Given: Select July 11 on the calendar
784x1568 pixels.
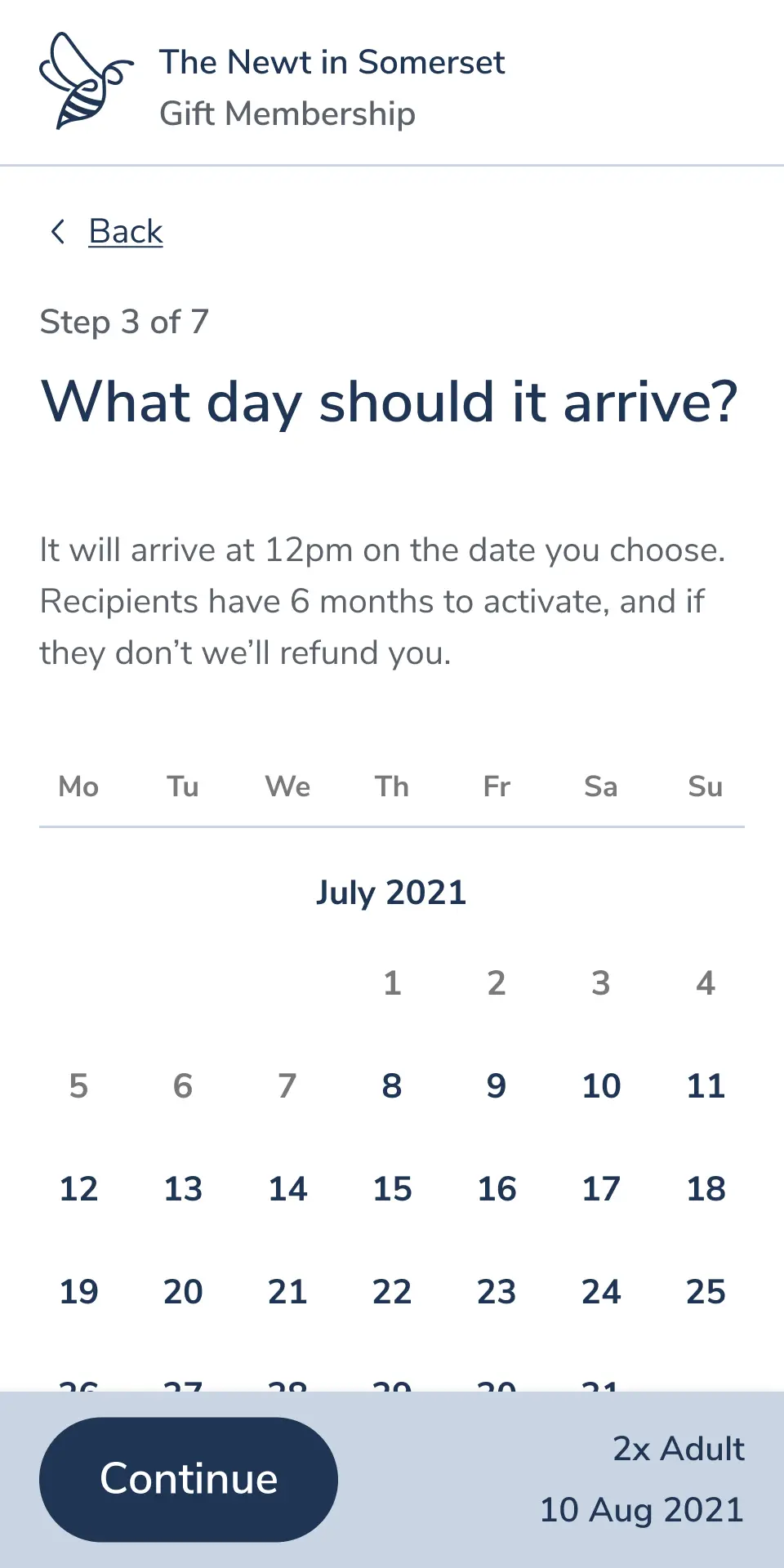Looking at the screenshot, I should click(705, 1085).
